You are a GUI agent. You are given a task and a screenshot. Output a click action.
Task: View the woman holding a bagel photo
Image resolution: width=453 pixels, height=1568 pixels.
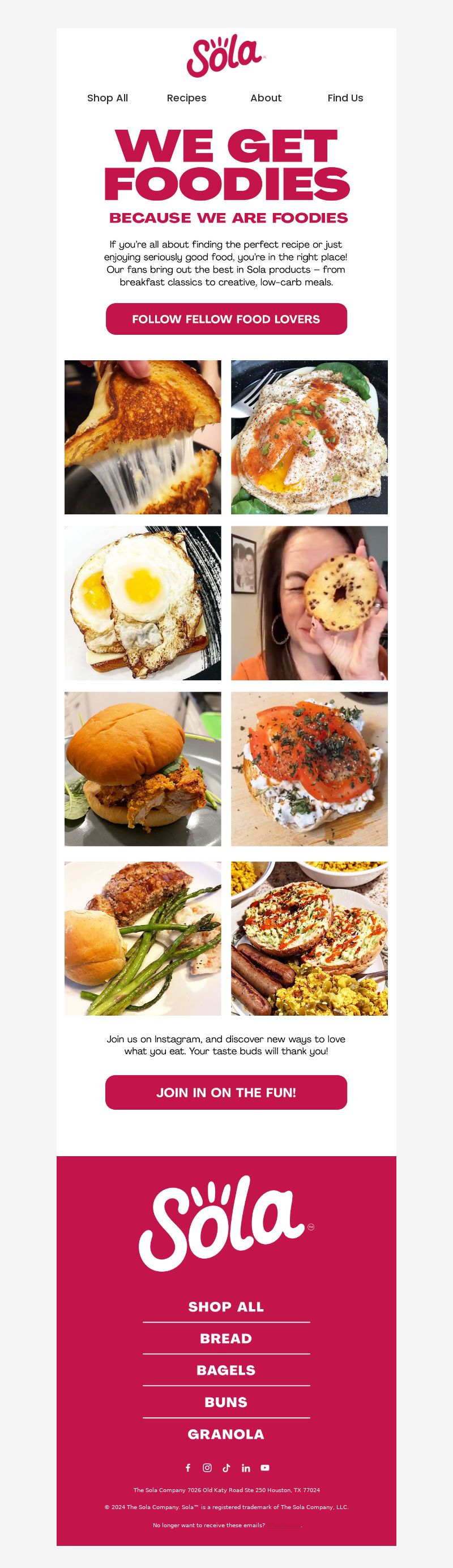[x=309, y=603]
